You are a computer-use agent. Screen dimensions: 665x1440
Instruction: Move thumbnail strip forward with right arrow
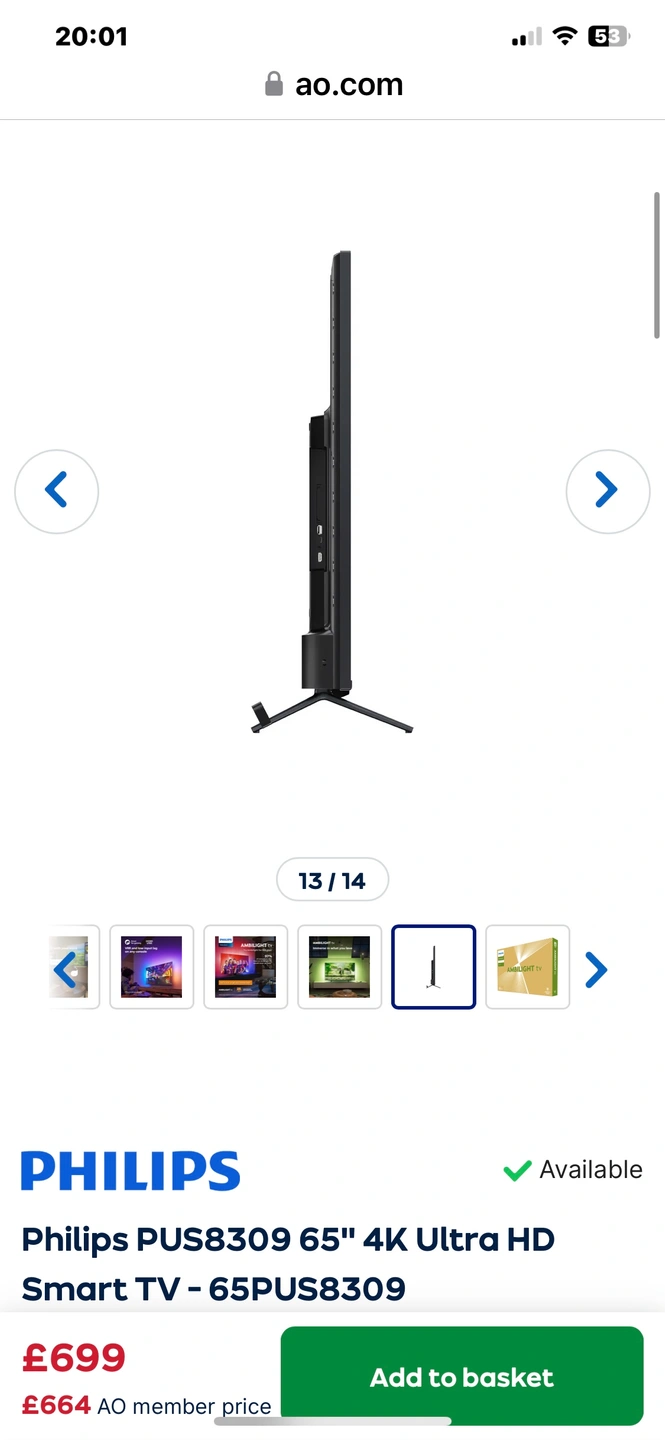[x=596, y=969]
